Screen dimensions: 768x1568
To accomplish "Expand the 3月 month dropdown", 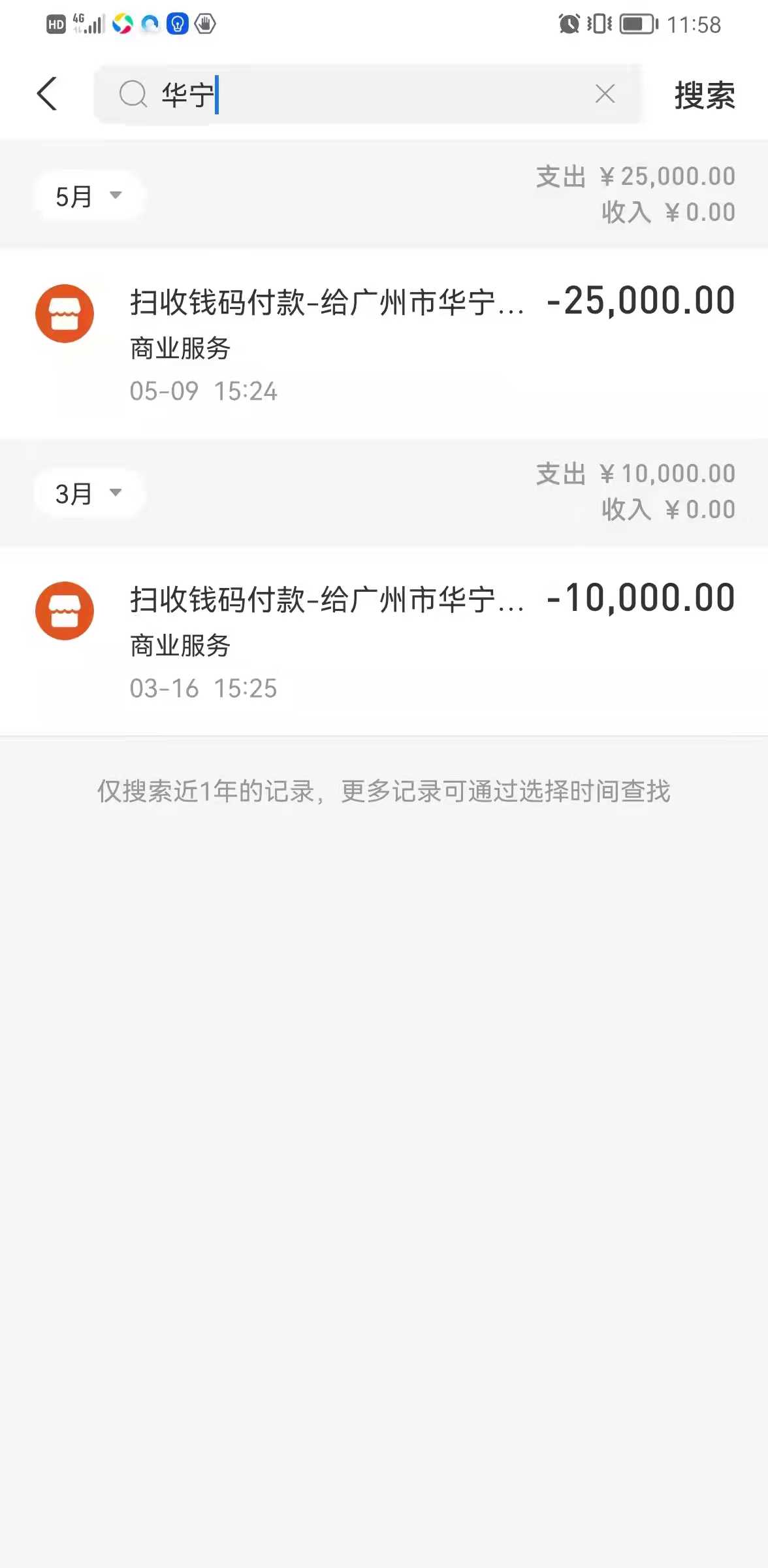I will click(89, 493).
